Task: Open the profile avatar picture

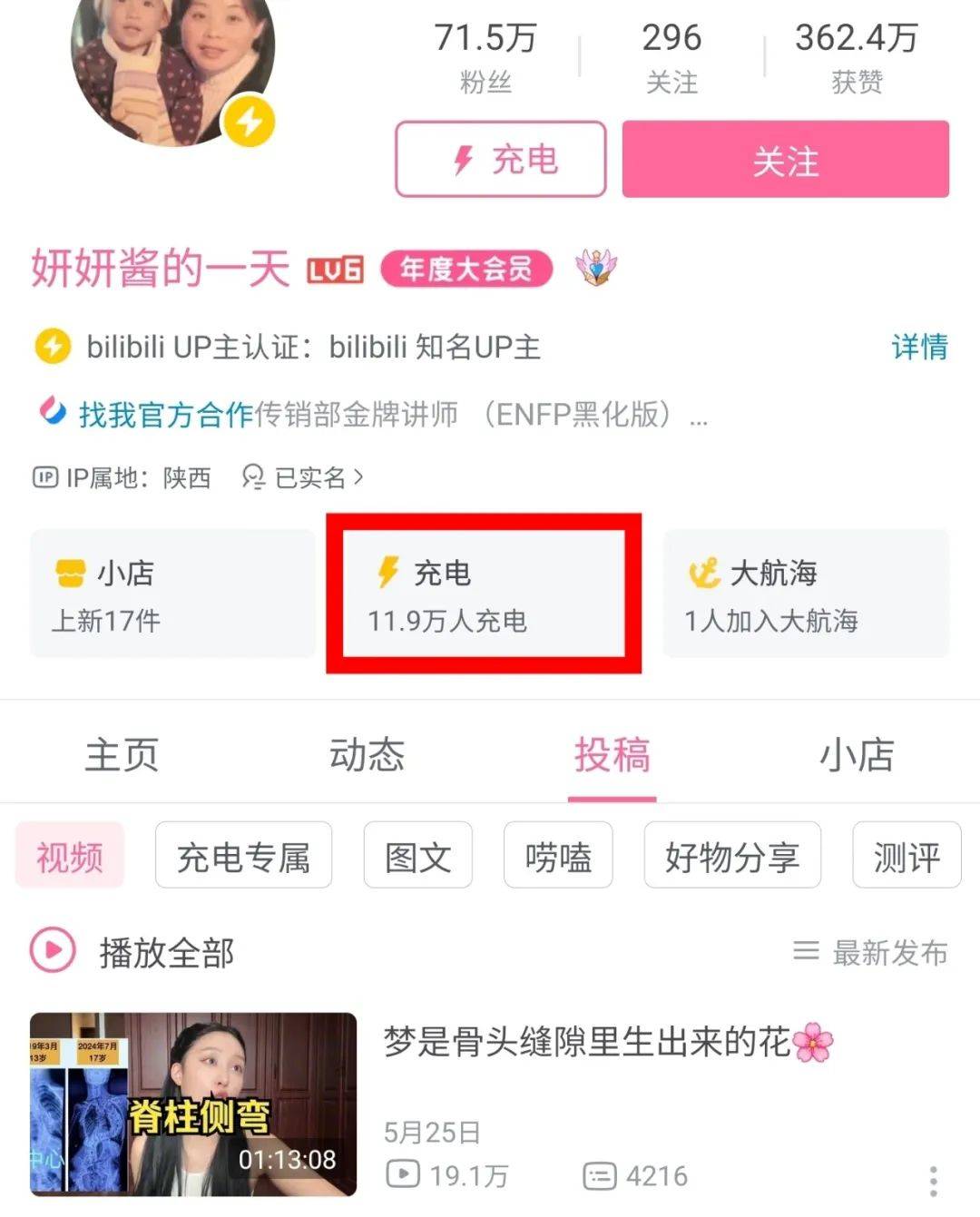Action: pos(172,64)
